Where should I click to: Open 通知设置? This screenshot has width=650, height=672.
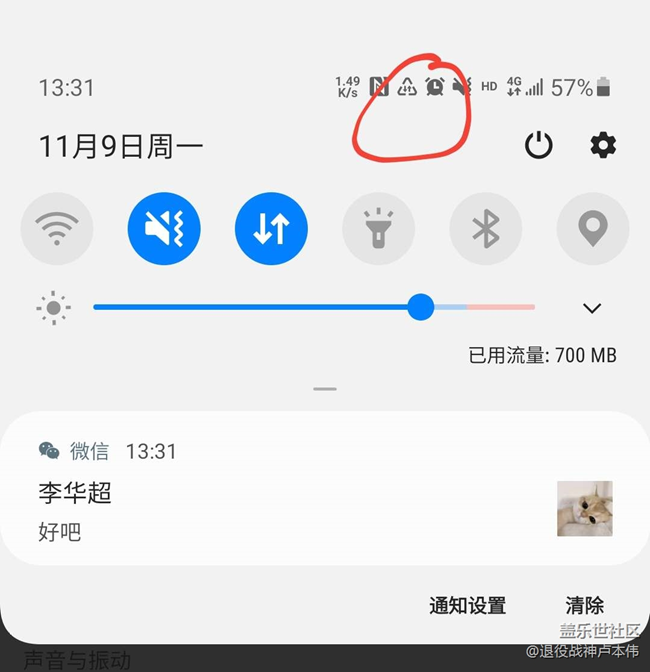pos(467,605)
